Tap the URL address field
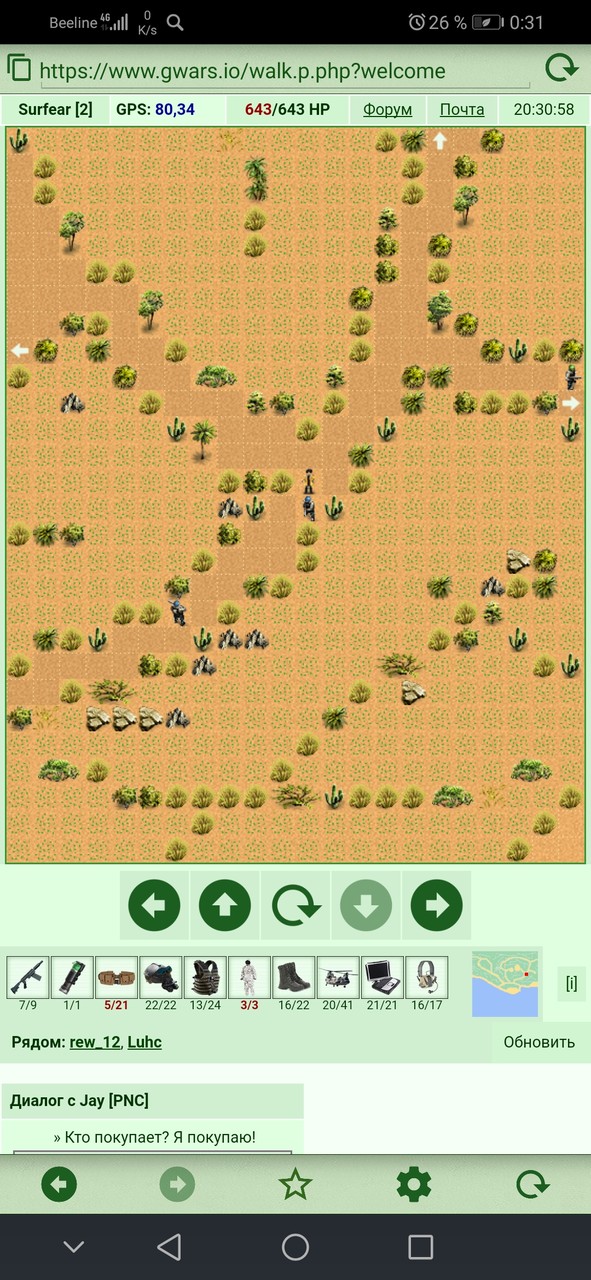591x1280 pixels. [242, 72]
